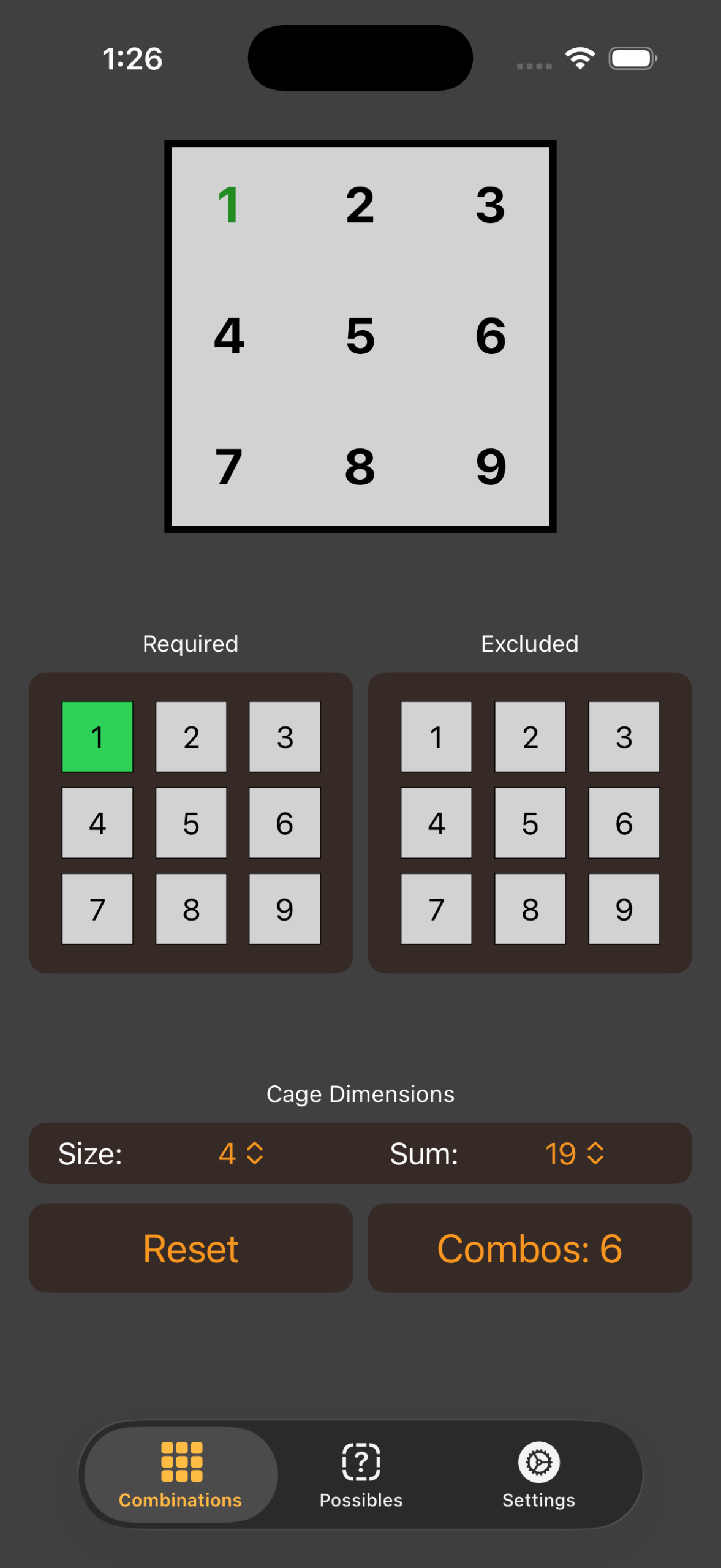Viewport: 721px width, 1568px height.
Task: Exclude digit 6 from combinations
Action: (x=624, y=823)
